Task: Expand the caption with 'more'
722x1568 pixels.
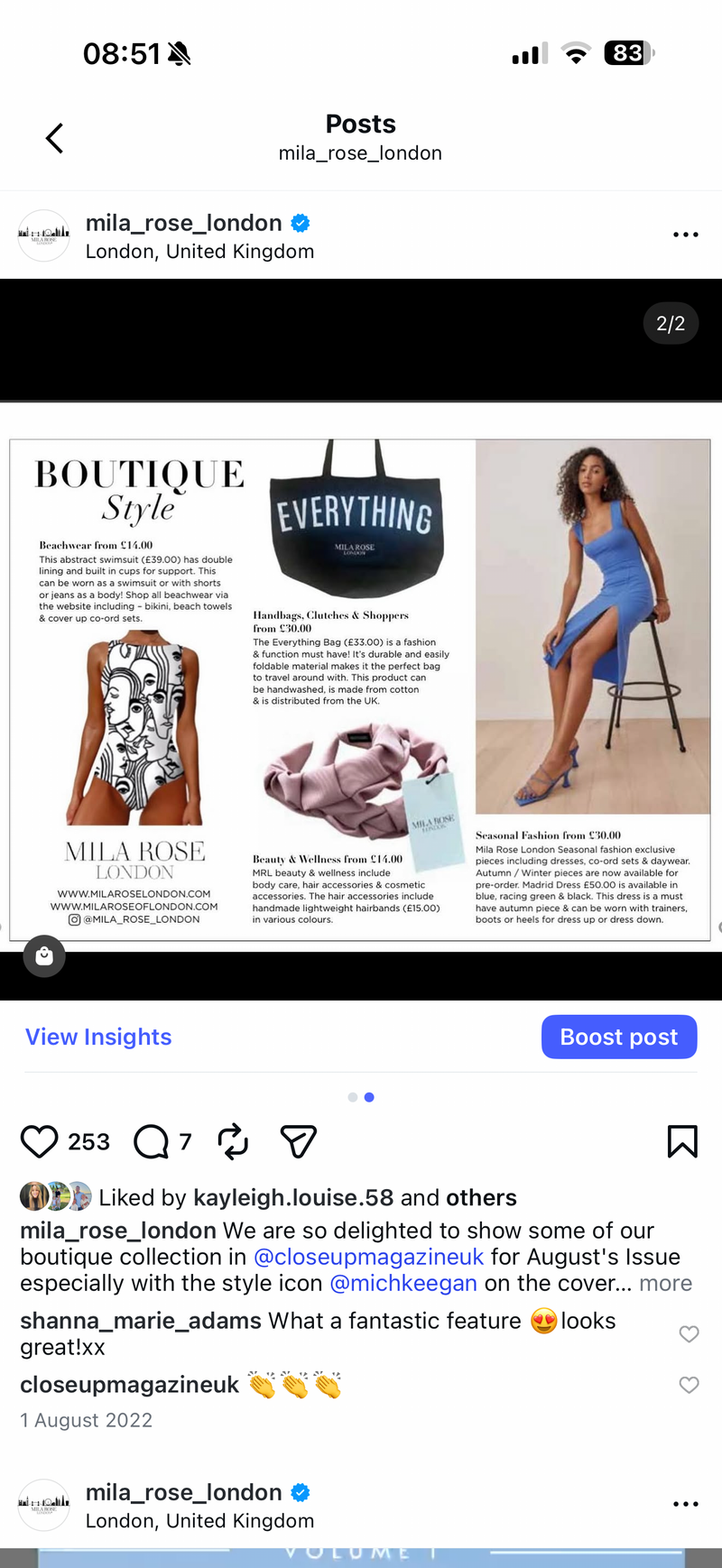Action: click(x=665, y=1283)
